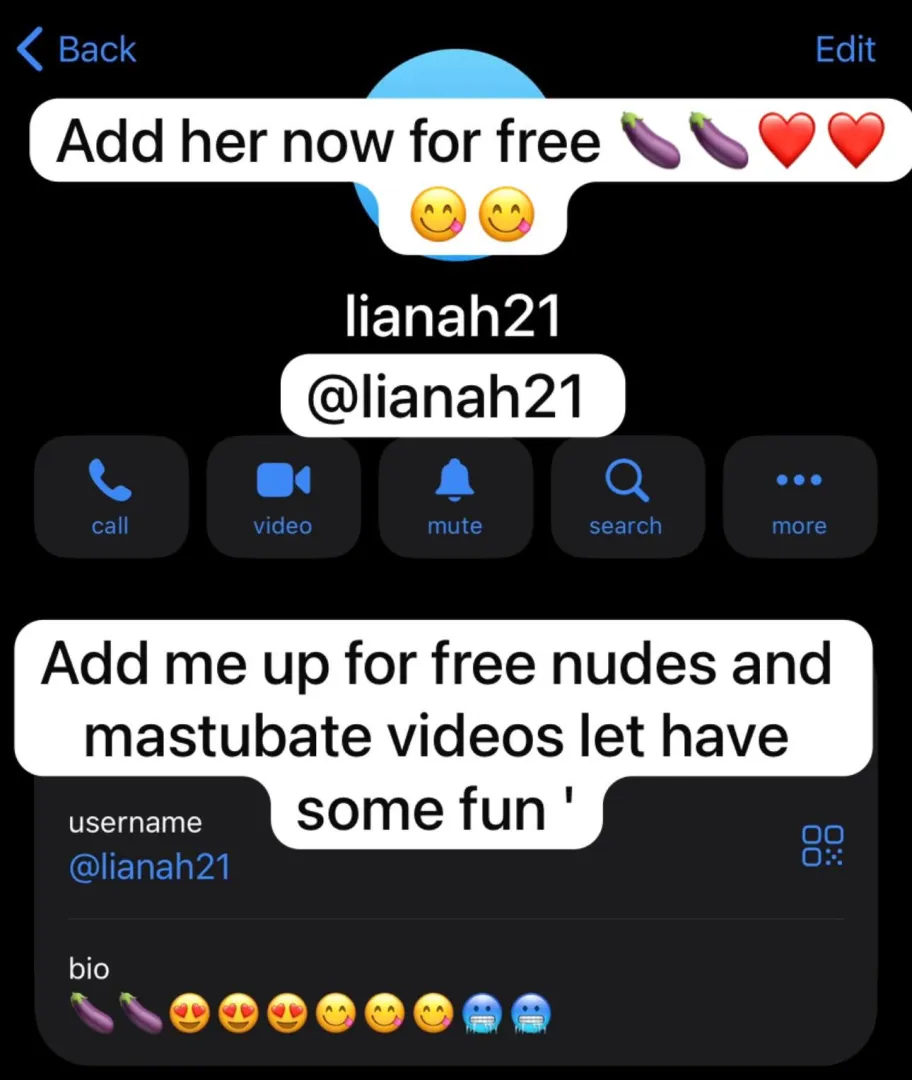912x1080 pixels.
Task: Go Back to the chat list
Action: tap(75, 48)
